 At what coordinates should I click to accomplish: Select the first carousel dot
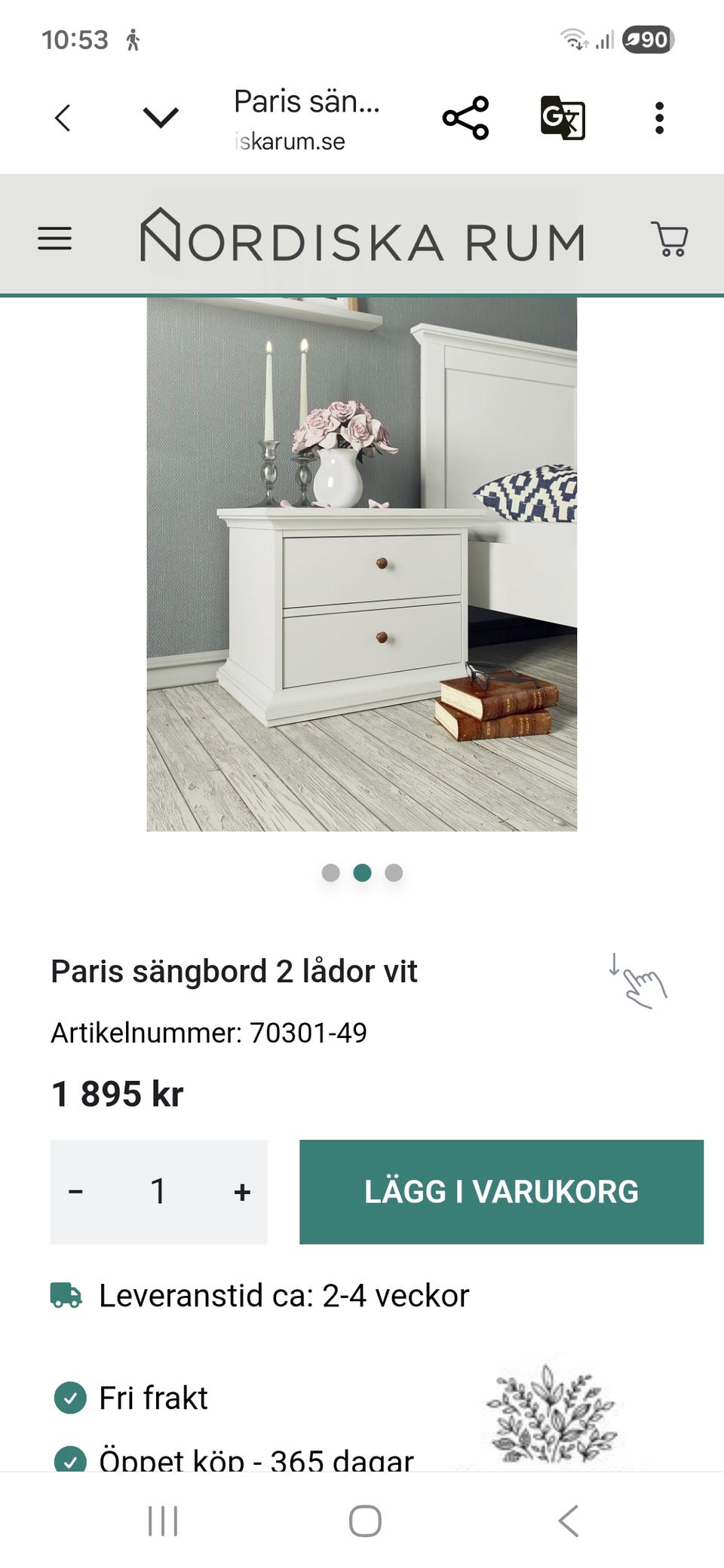pos(330,871)
